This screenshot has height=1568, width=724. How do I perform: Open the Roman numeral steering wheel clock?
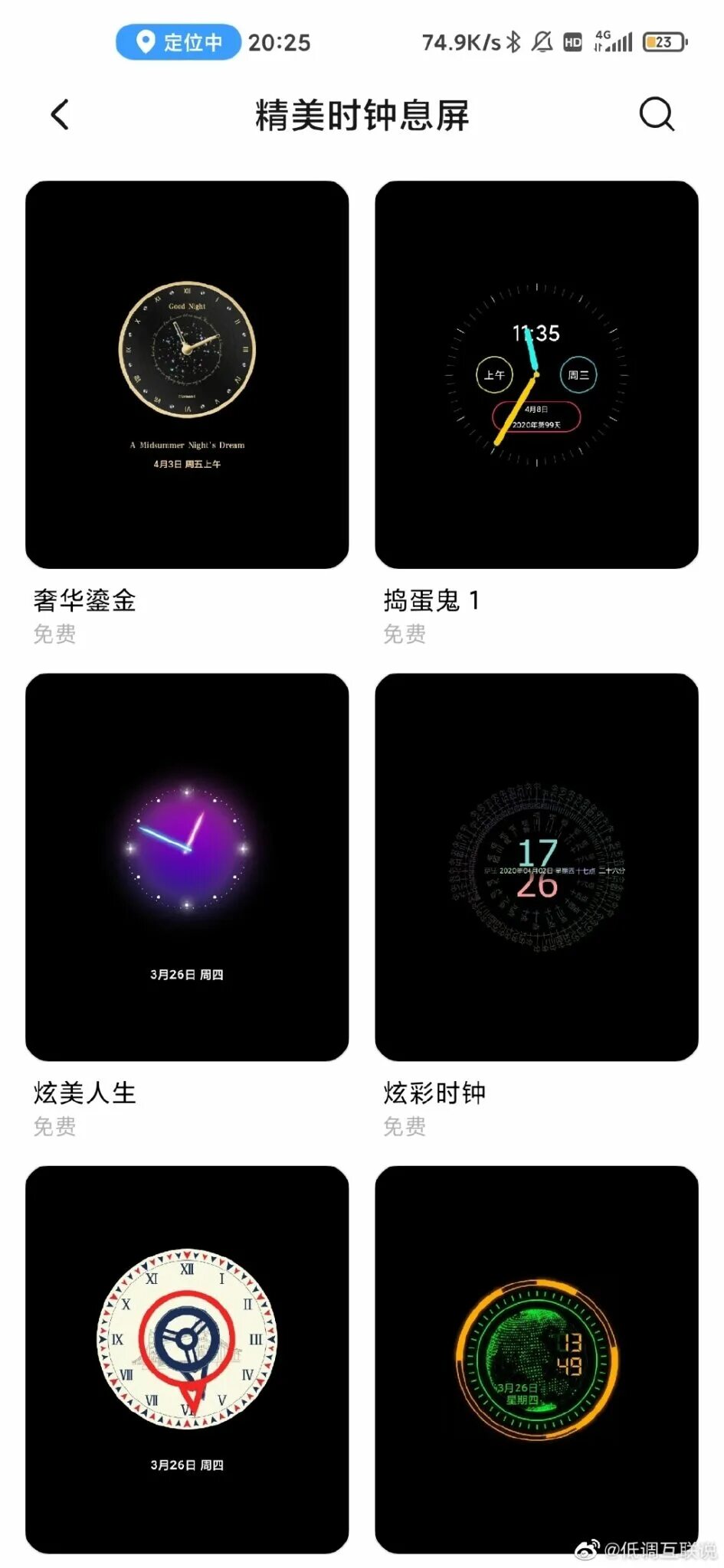(187, 1359)
